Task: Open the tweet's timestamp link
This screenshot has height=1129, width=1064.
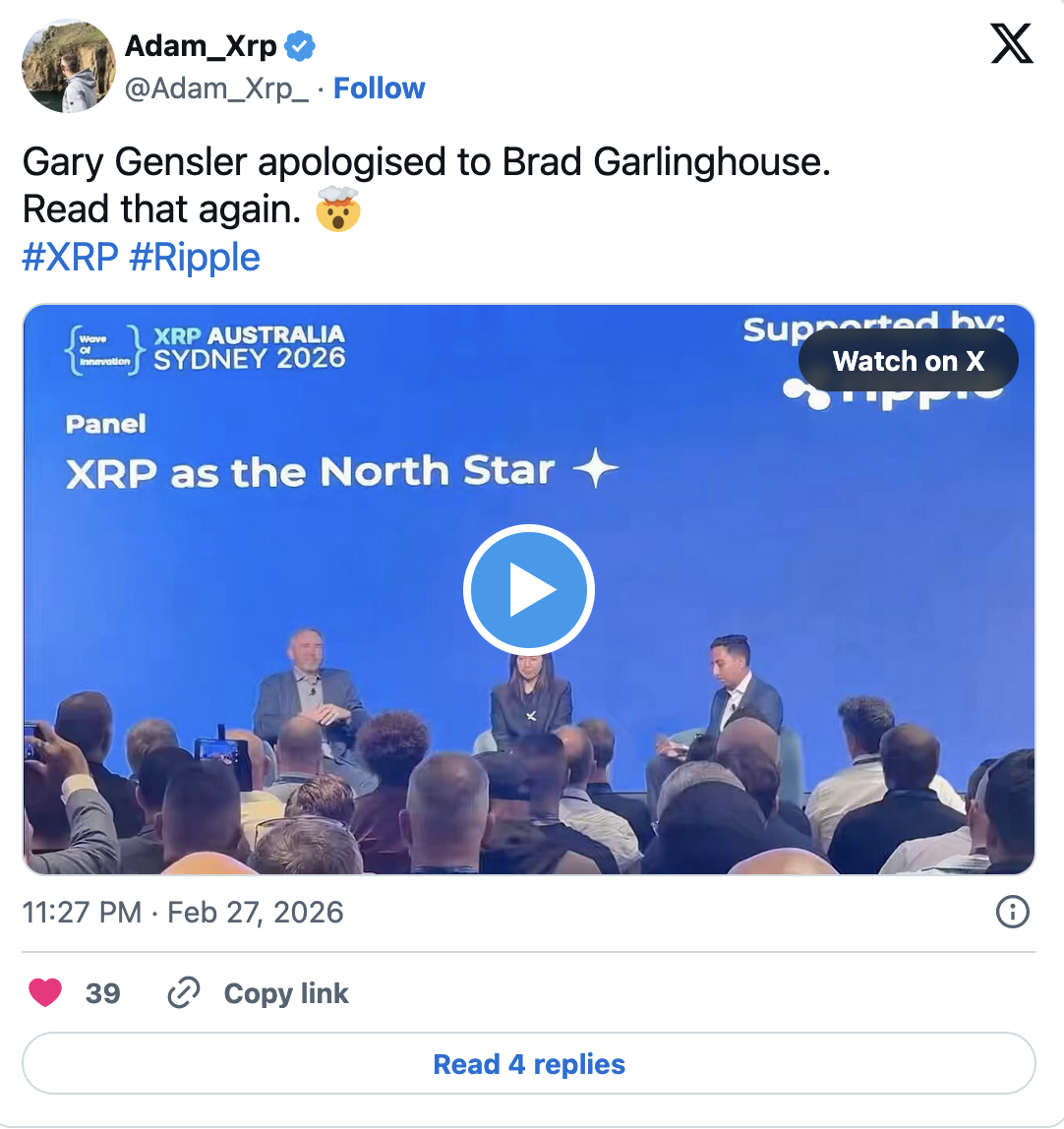Action: point(183,913)
